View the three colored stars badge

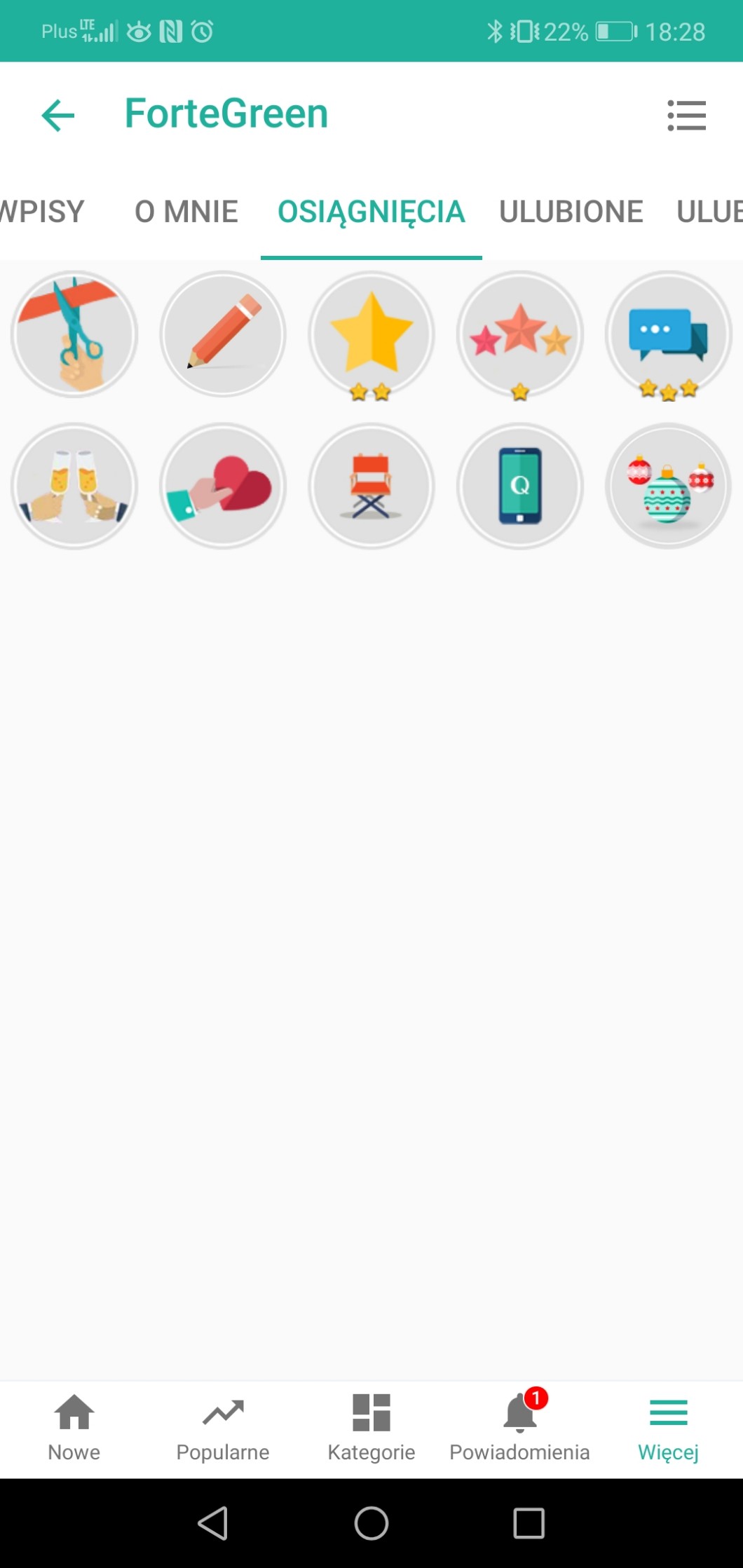(520, 334)
